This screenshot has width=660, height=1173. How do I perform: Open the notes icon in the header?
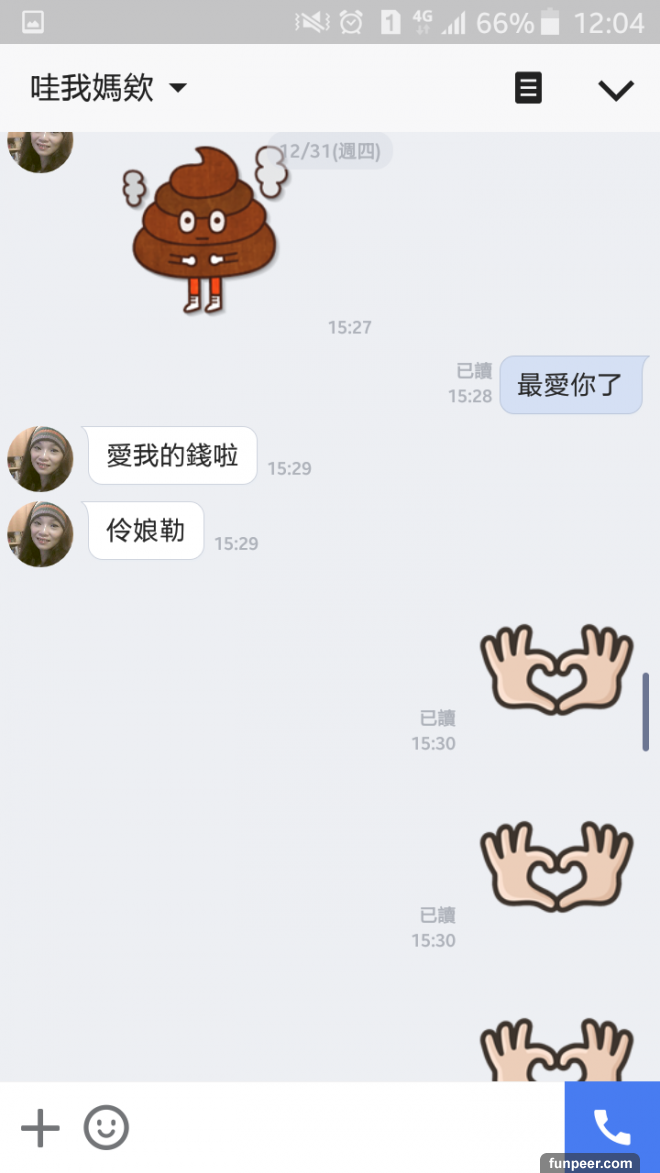[528, 89]
